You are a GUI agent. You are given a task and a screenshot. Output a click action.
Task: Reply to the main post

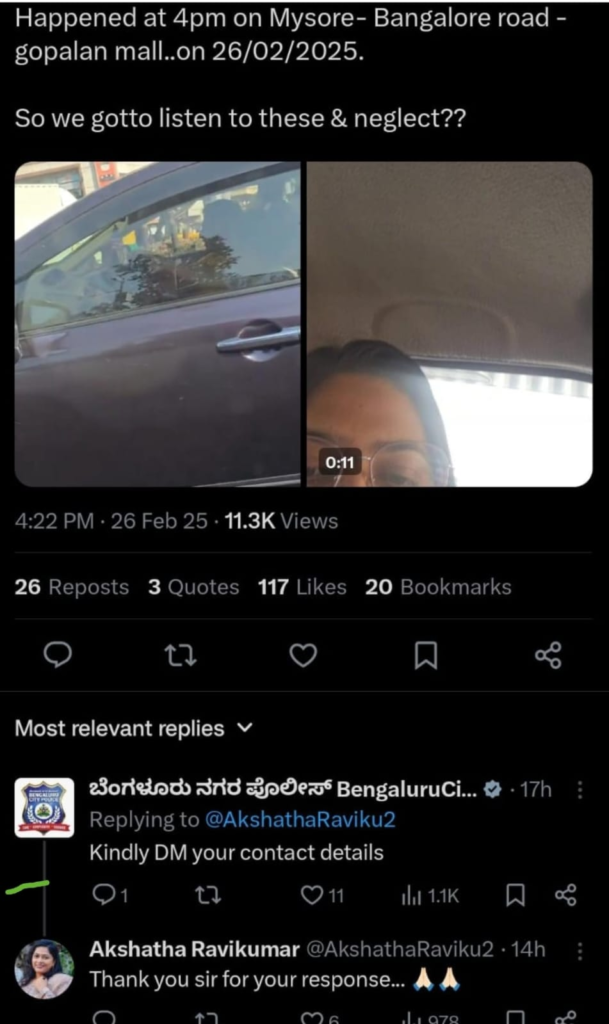[58, 655]
